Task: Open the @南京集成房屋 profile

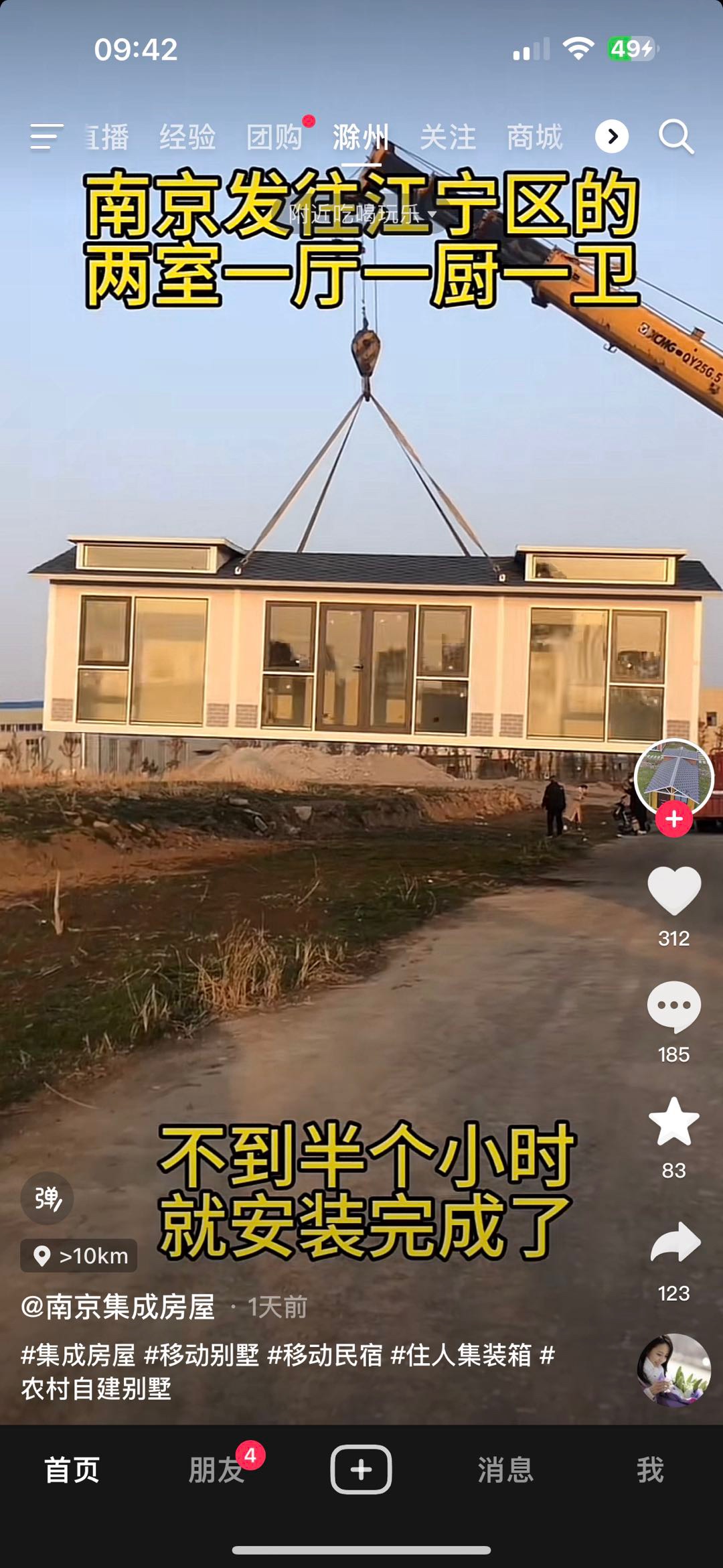Action: point(118,1307)
